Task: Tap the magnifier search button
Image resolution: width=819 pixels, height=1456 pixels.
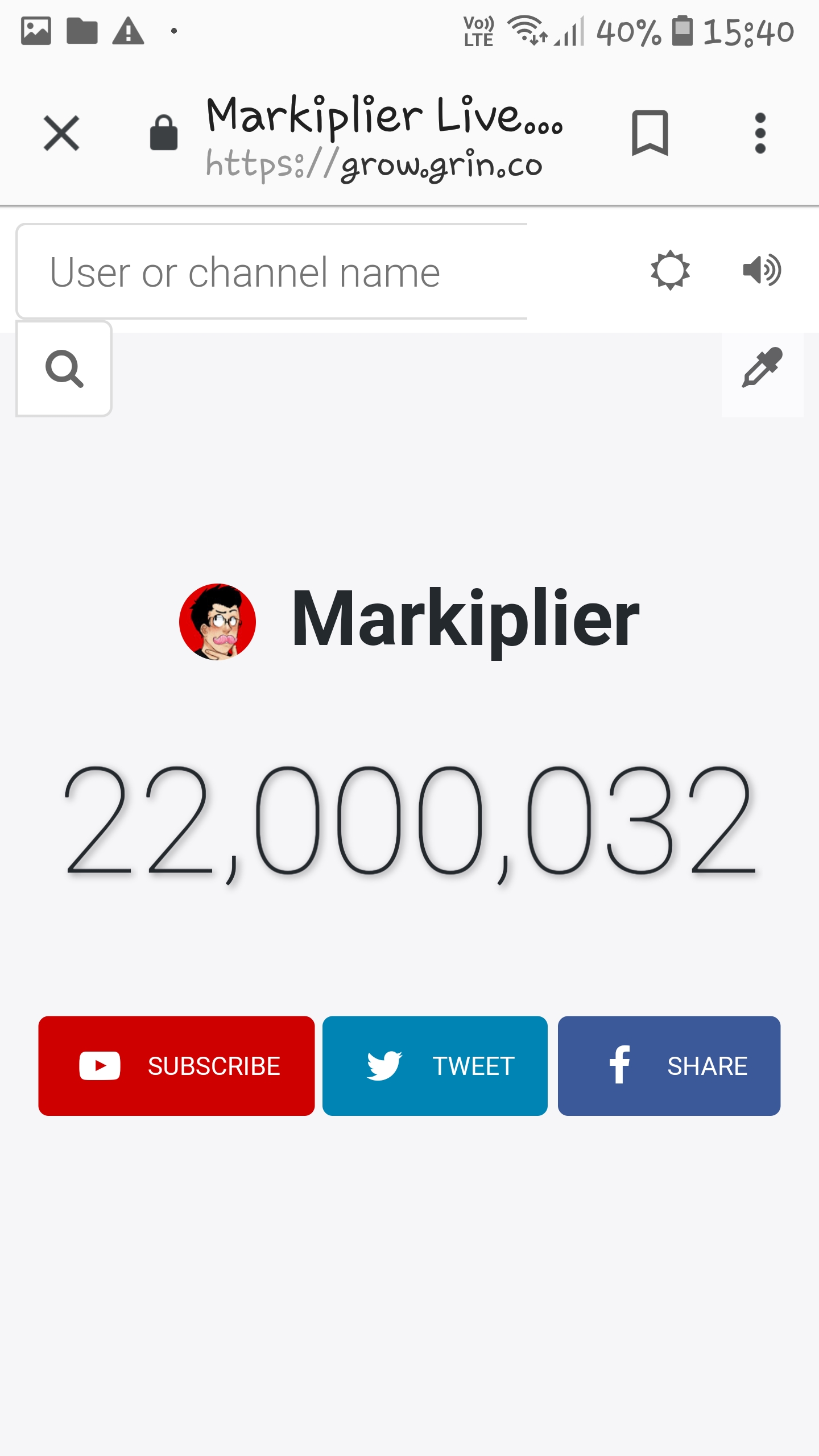Action: (64, 369)
